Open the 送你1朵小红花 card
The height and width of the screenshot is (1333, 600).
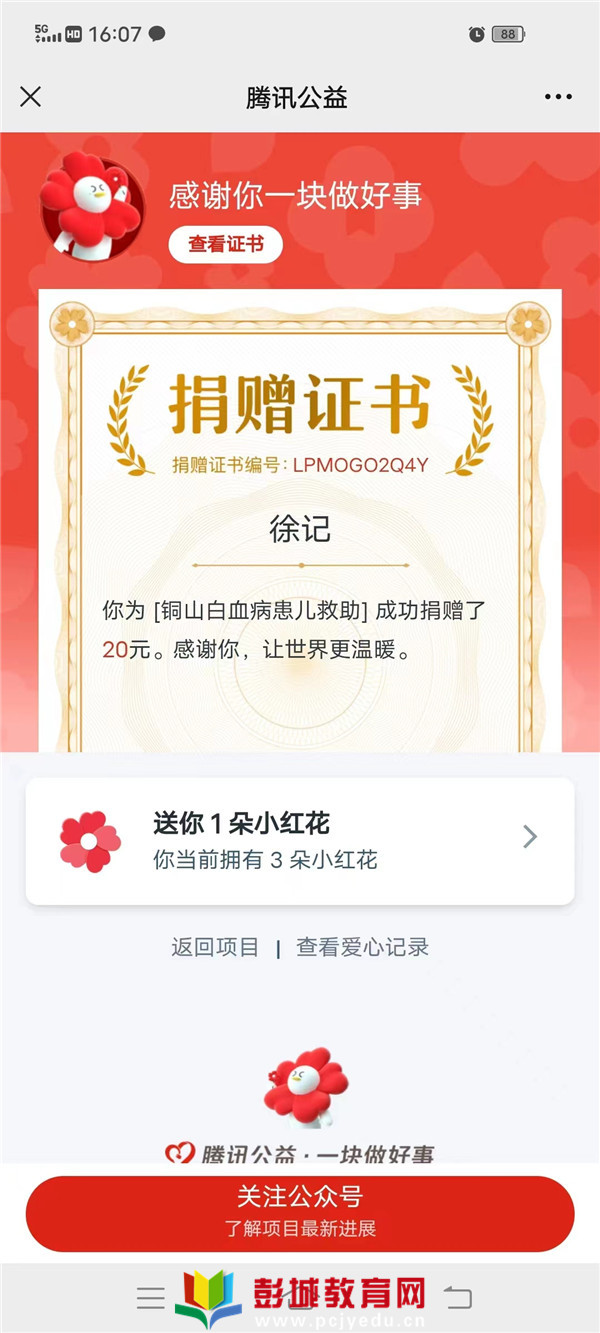pyautogui.click(x=300, y=841)
